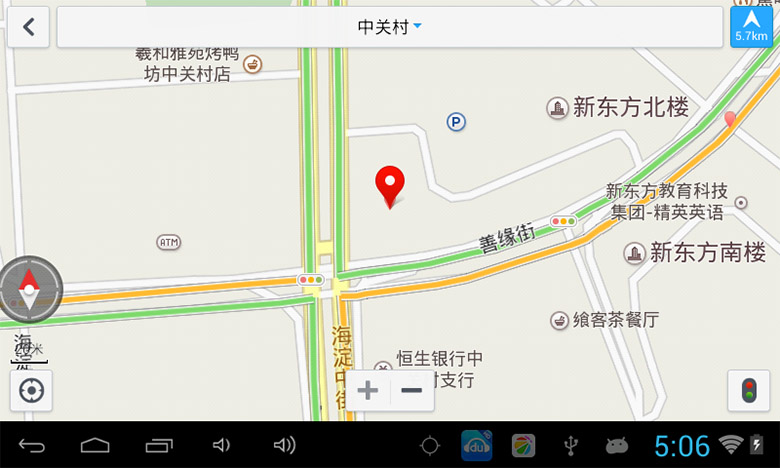This screenshot has width=780, height=468.
Task: Open the 新东方南楼 place marker
Action: pyautogui.click(x=634, y=253)
